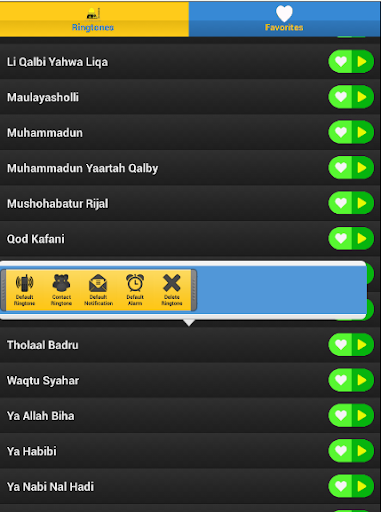Switch to the Favorites tab
This screenshot has width=381, height=512.
284,19
